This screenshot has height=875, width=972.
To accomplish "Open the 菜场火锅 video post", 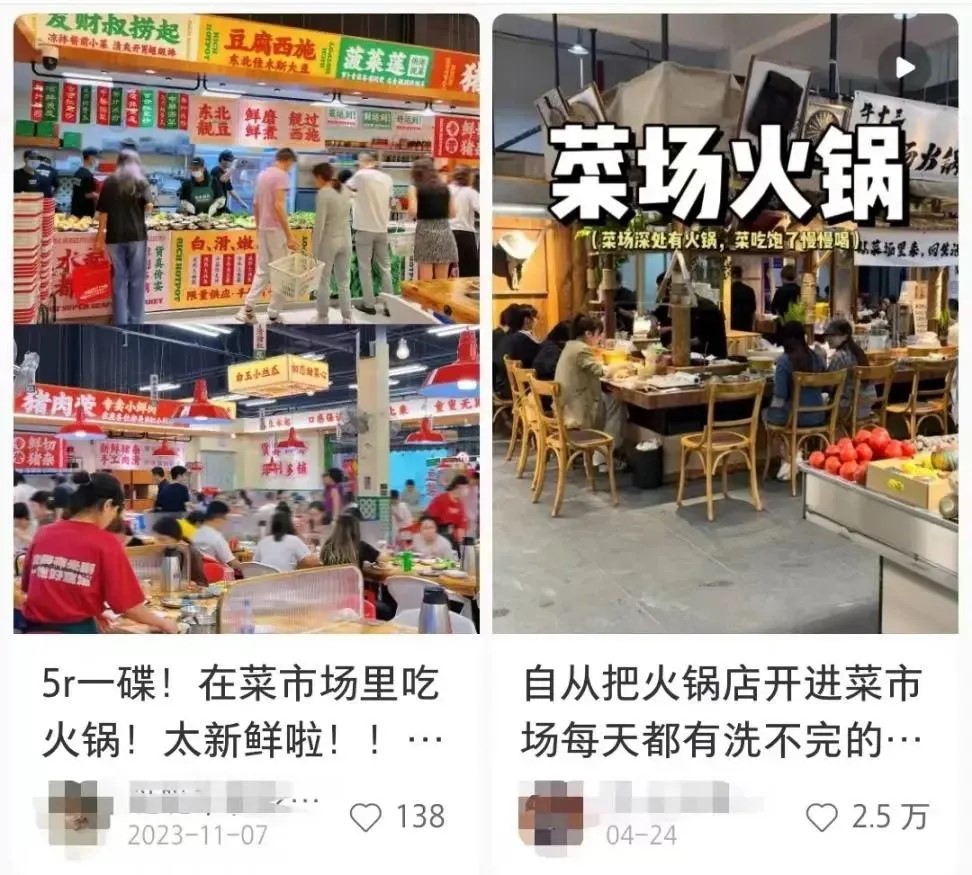I will pos(725,323).
